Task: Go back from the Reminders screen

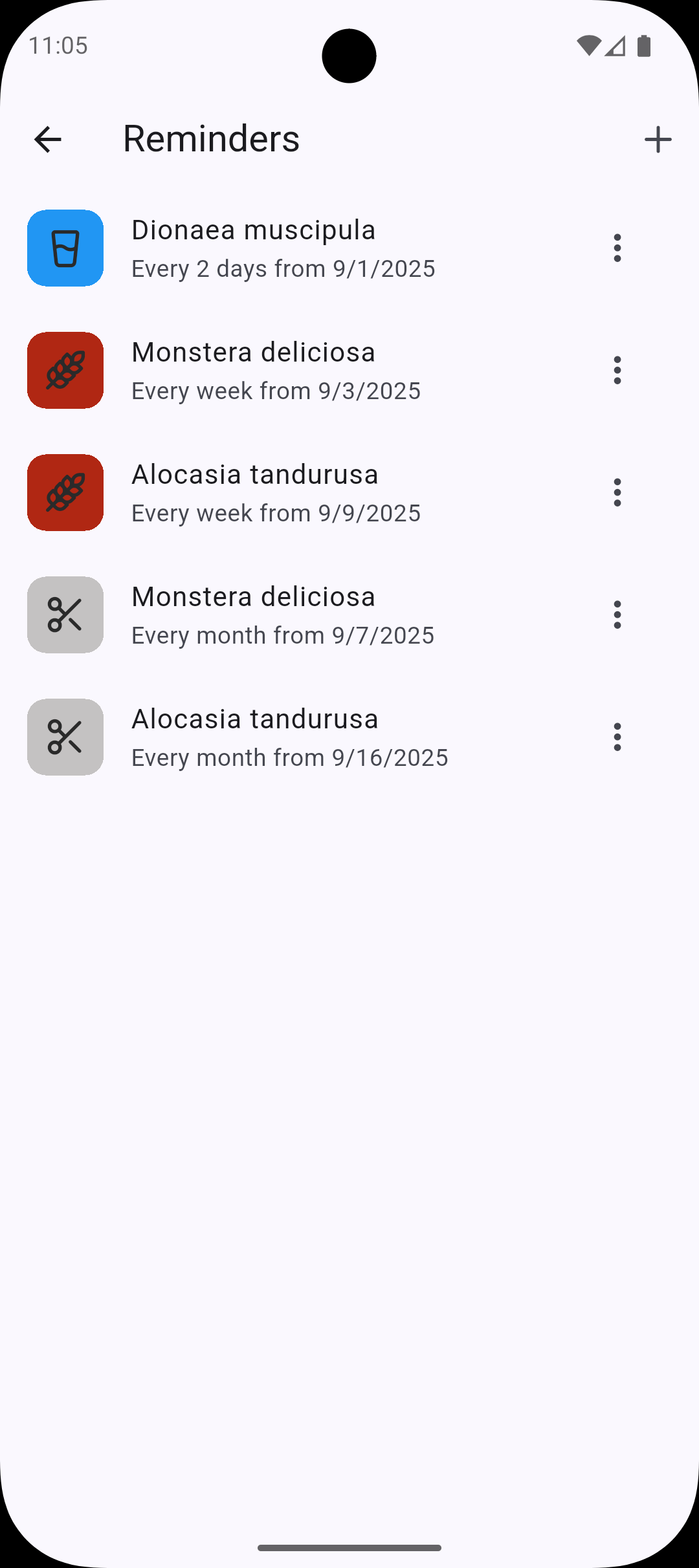Action: click(x=47, y=139)
